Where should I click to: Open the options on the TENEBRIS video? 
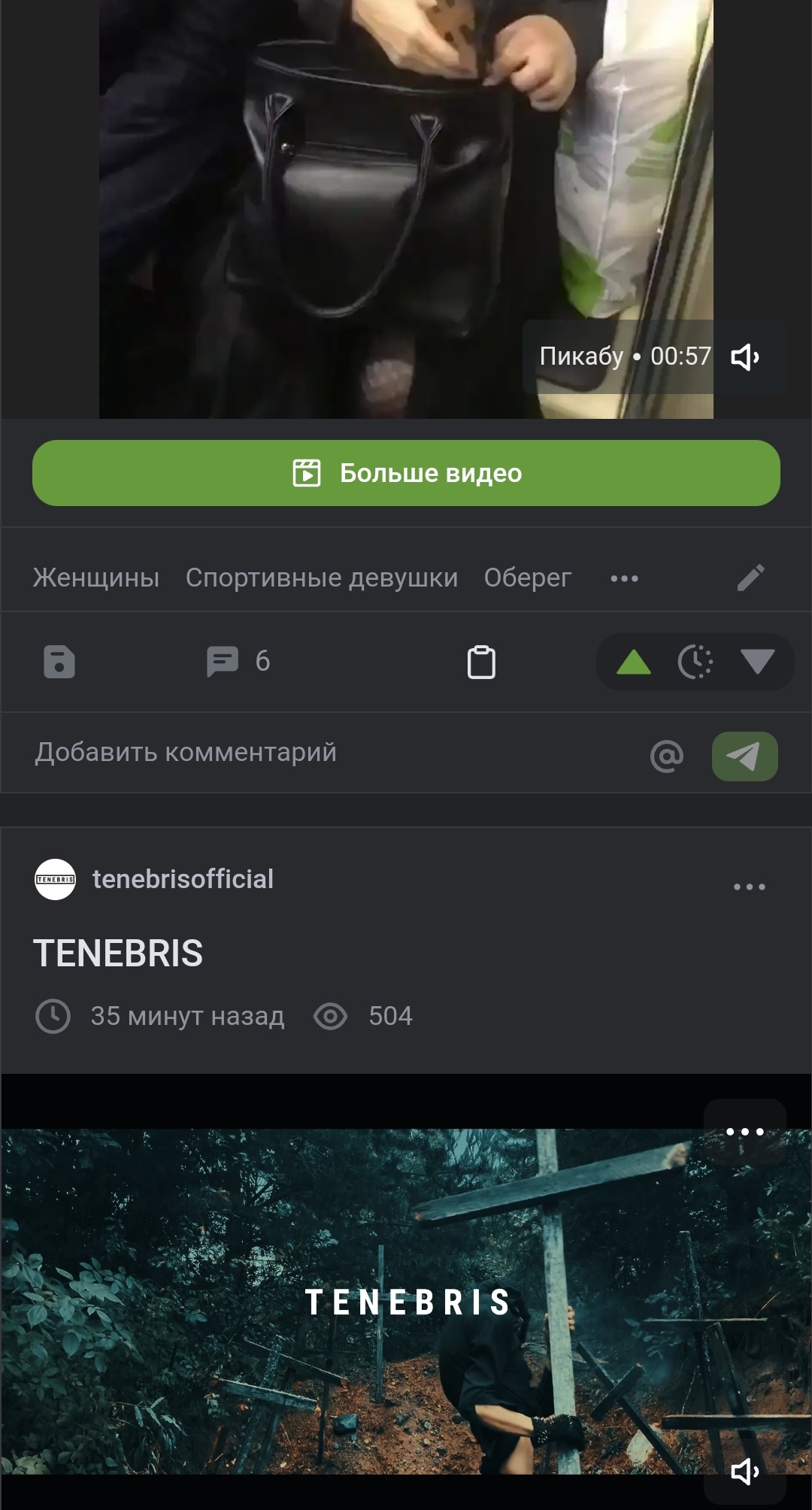(745, 1132)
